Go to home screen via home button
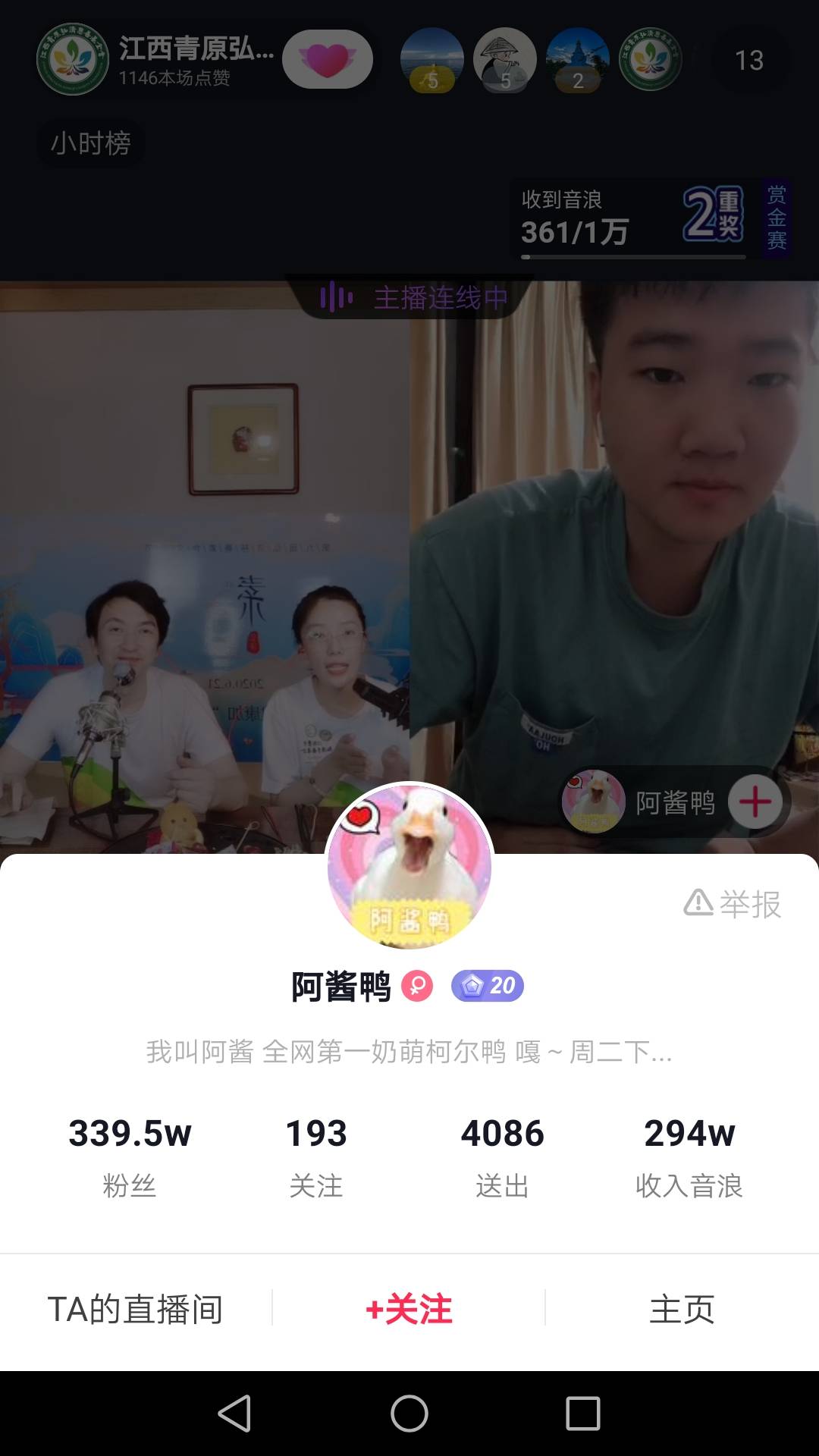This screenshot has width=819, height=1456. click(x=409, y=1414)
